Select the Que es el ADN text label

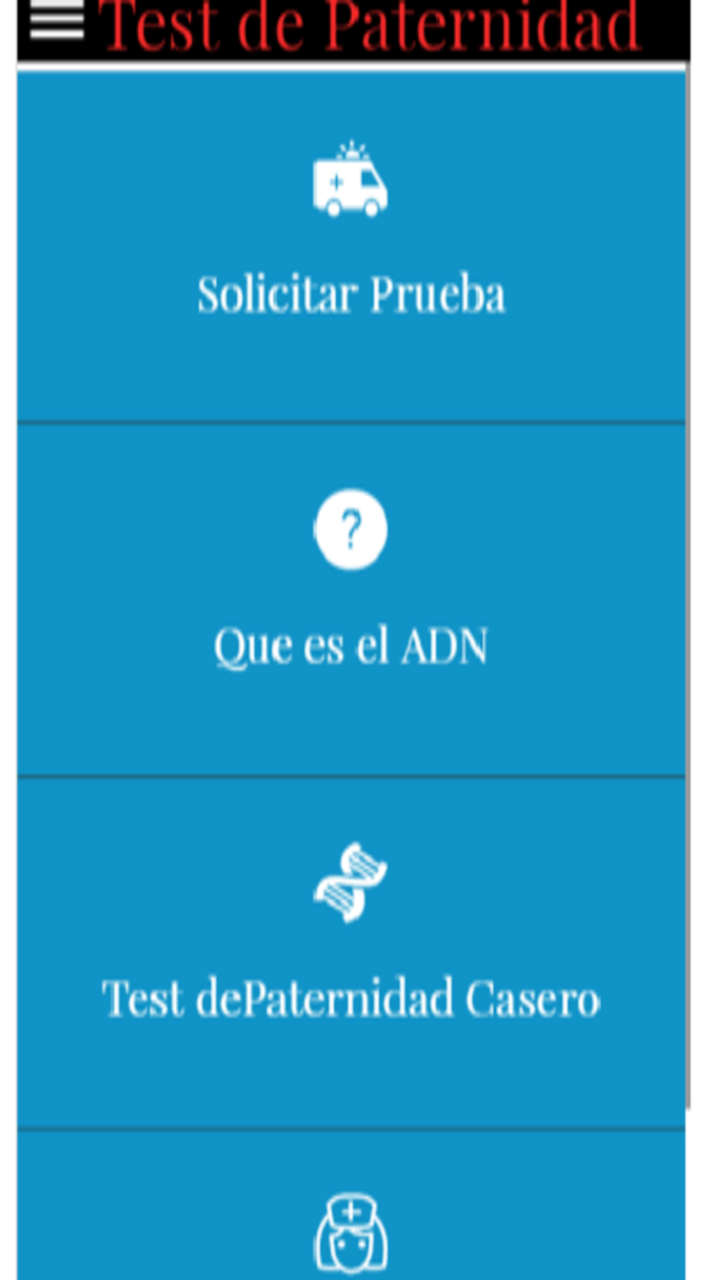[350, 645]
